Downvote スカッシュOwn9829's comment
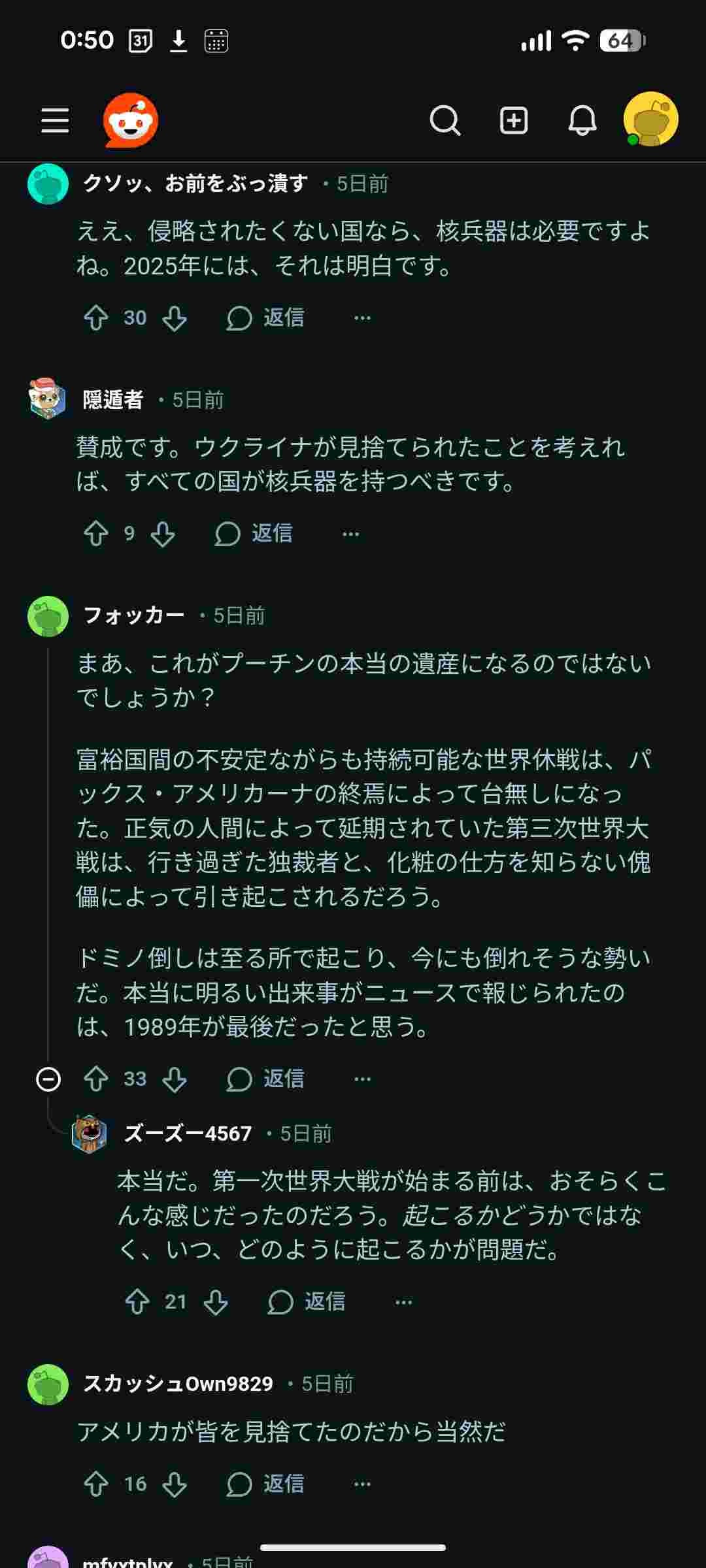The width and height of the screenshot is (706, 1568). 175,1484
